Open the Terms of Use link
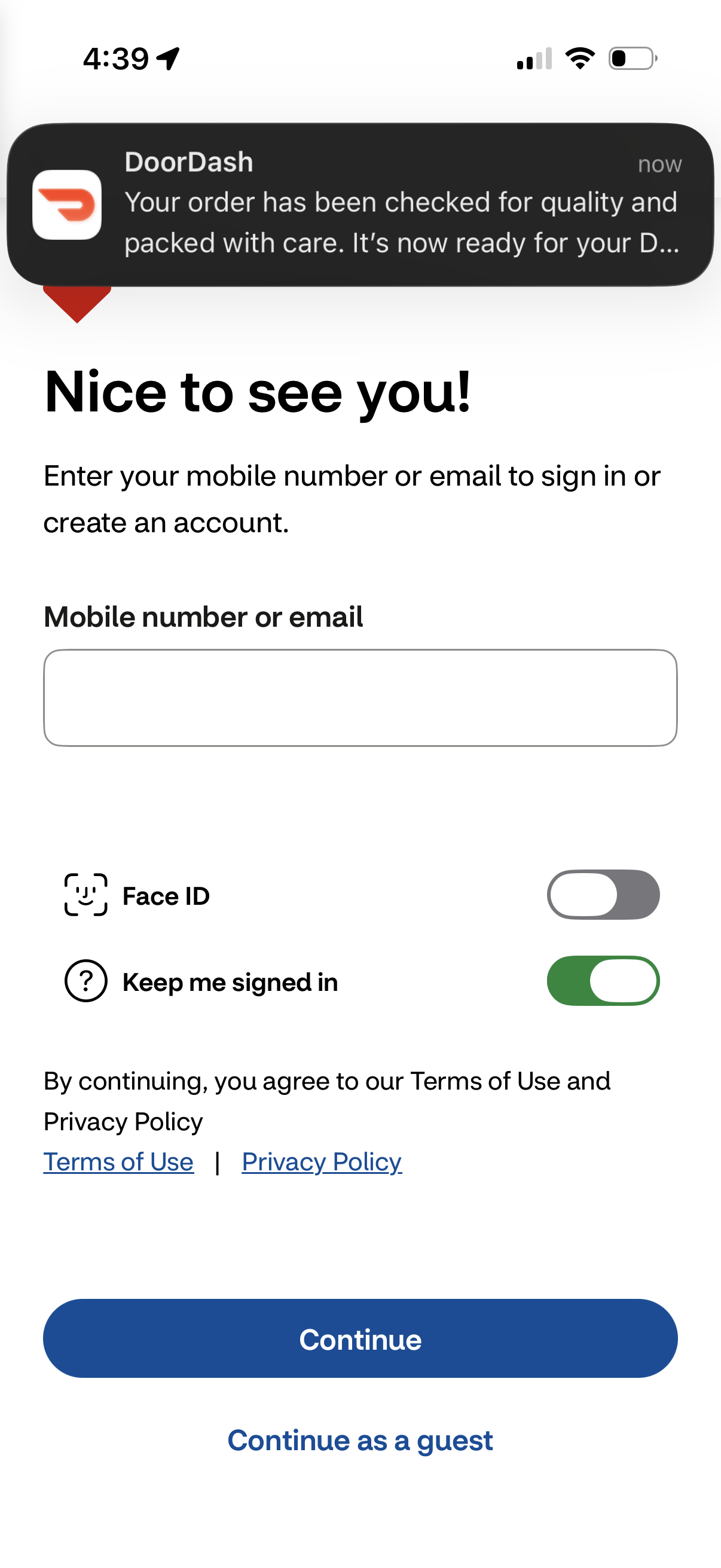Image resolution: width=721 pixels, height=1568 pixels. (x=117, y=1161)
